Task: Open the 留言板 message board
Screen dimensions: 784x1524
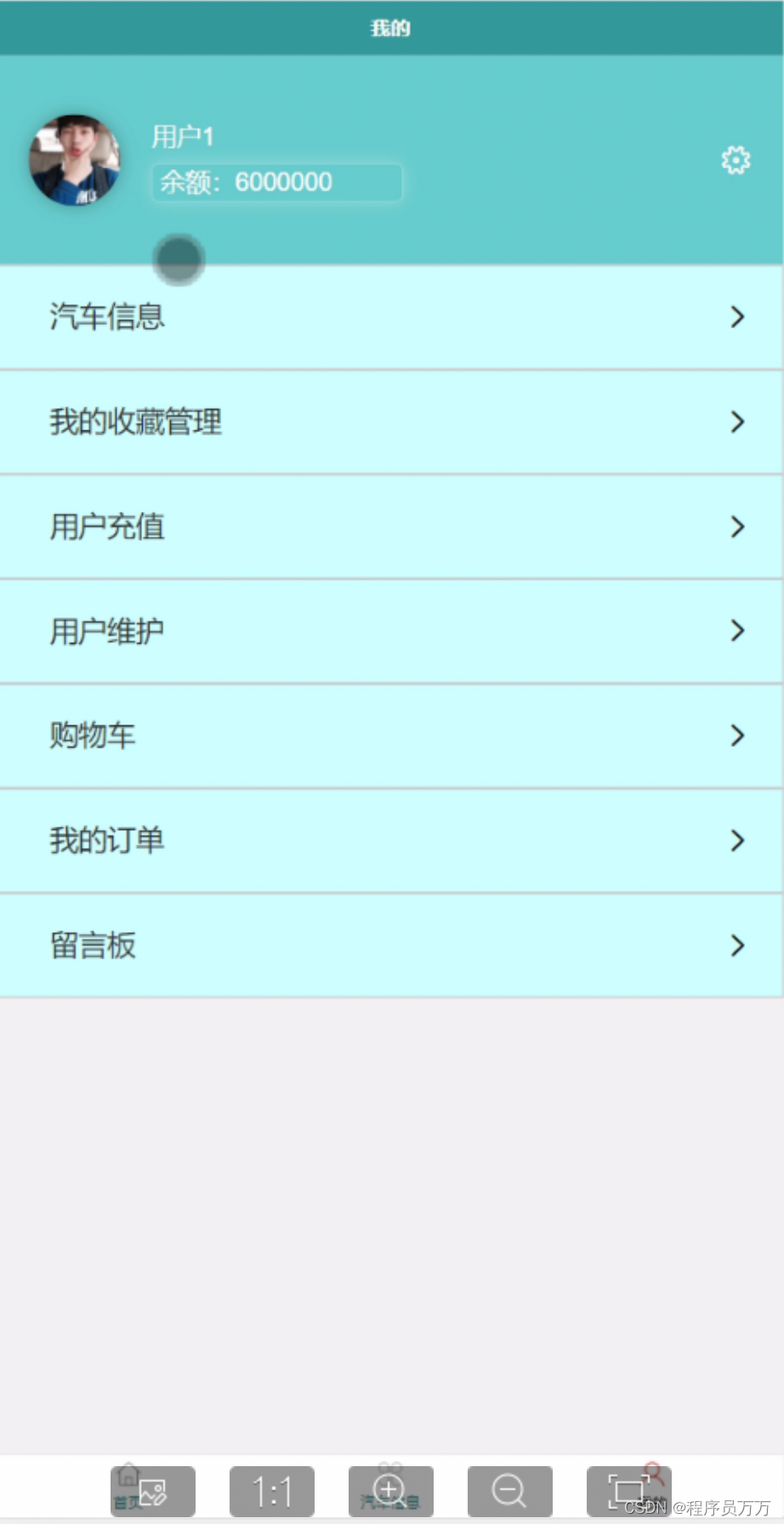Action: click(391, 946)
